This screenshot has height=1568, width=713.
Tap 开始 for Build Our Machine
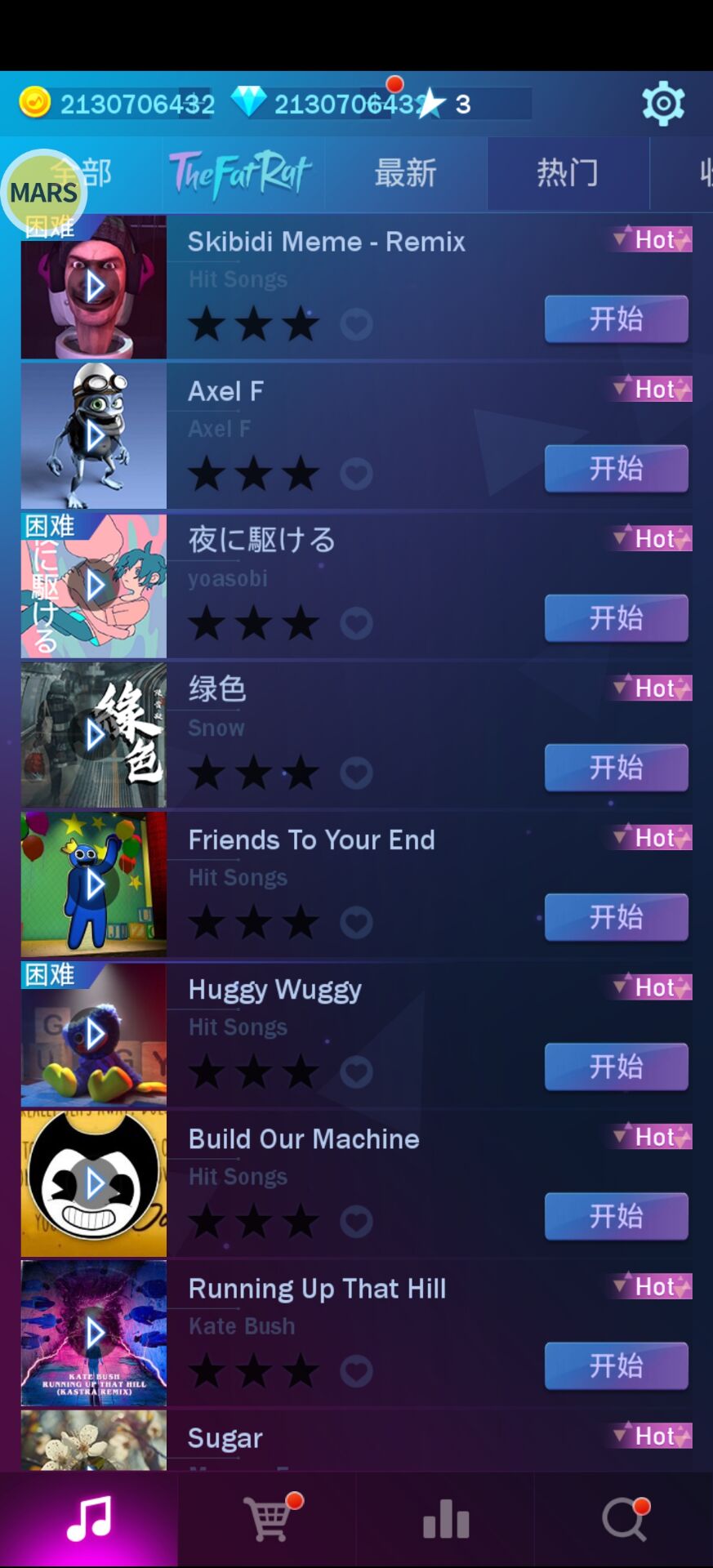click(616, 1216)
